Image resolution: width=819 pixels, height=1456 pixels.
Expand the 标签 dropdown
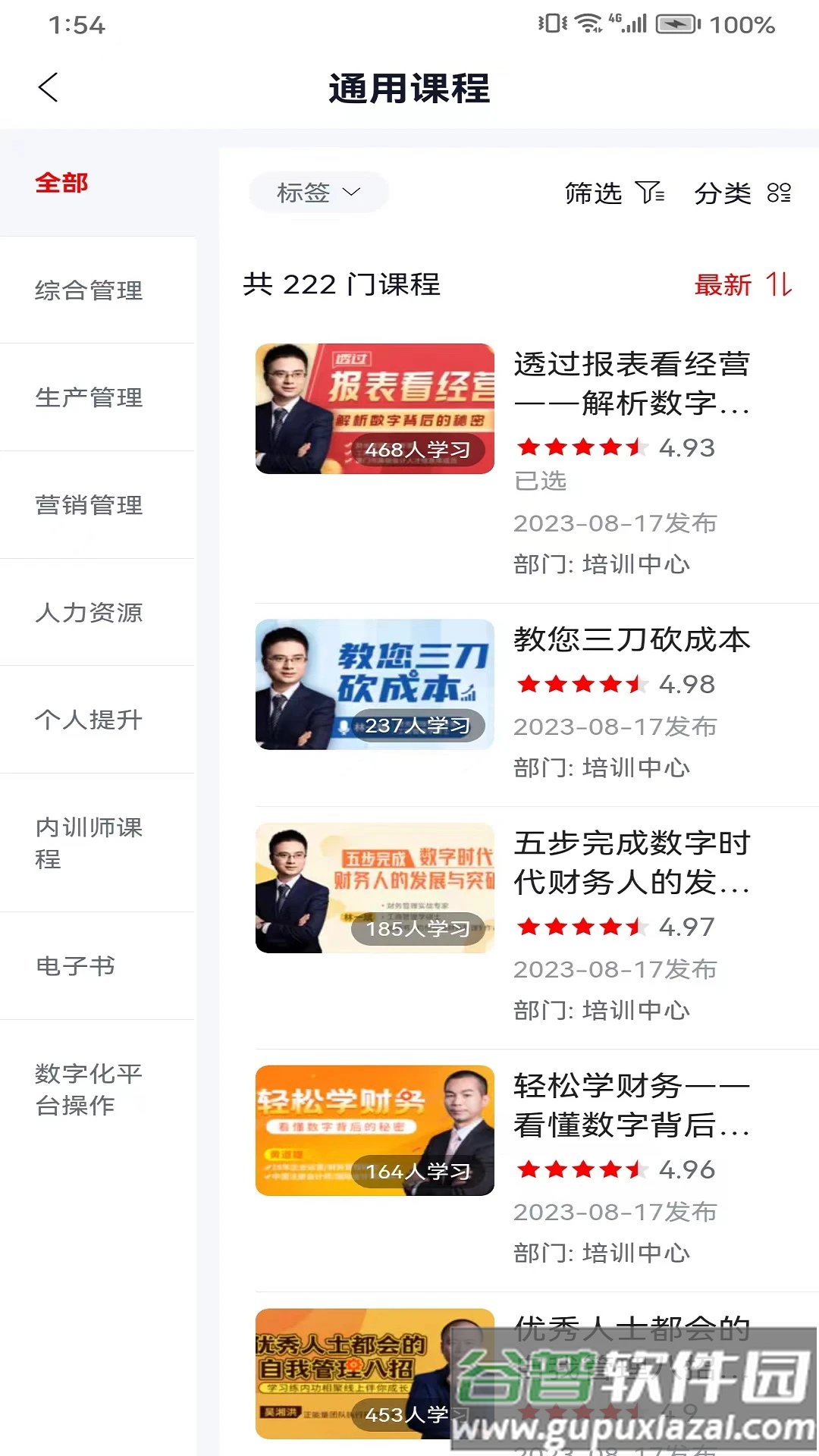coord(317,192)
